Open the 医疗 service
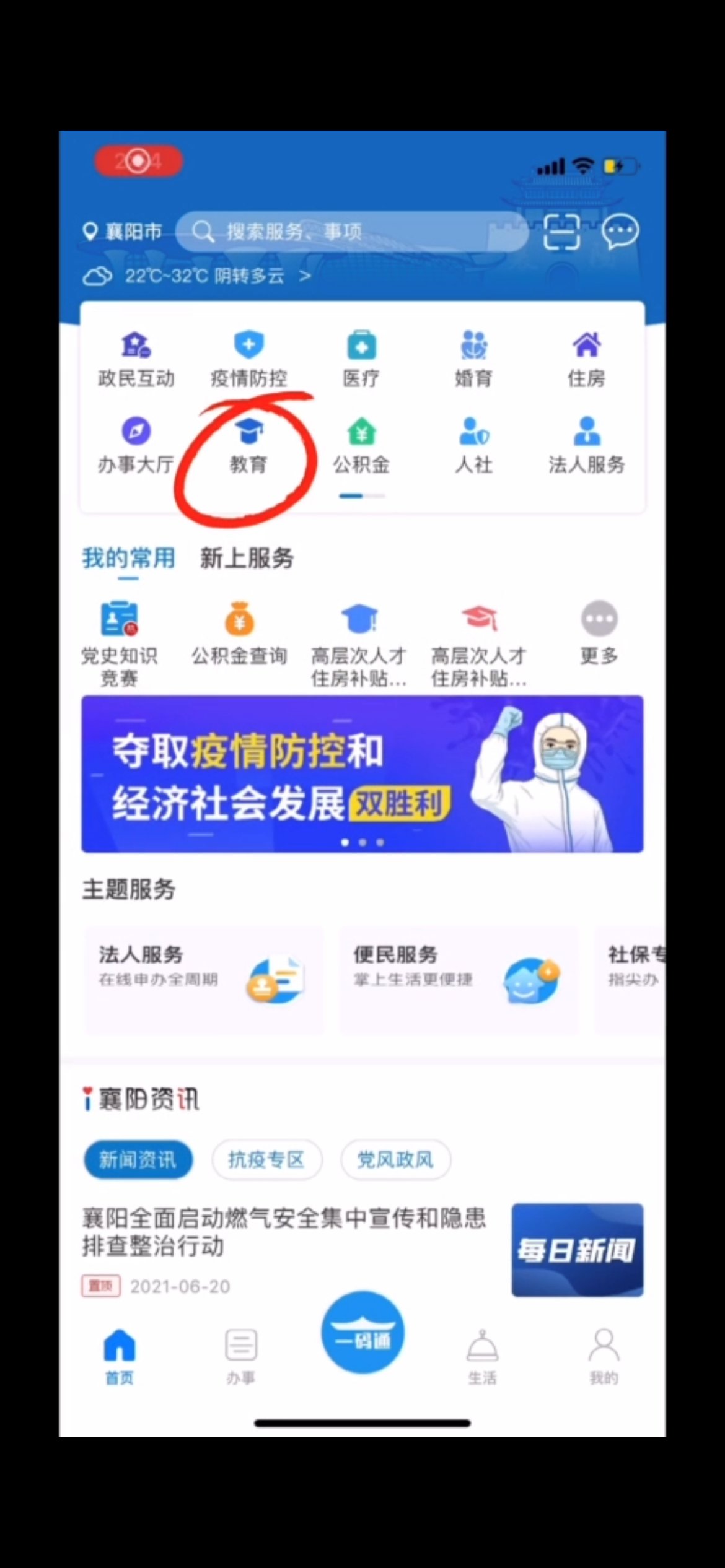725x1568 pixels. [361, 359]
